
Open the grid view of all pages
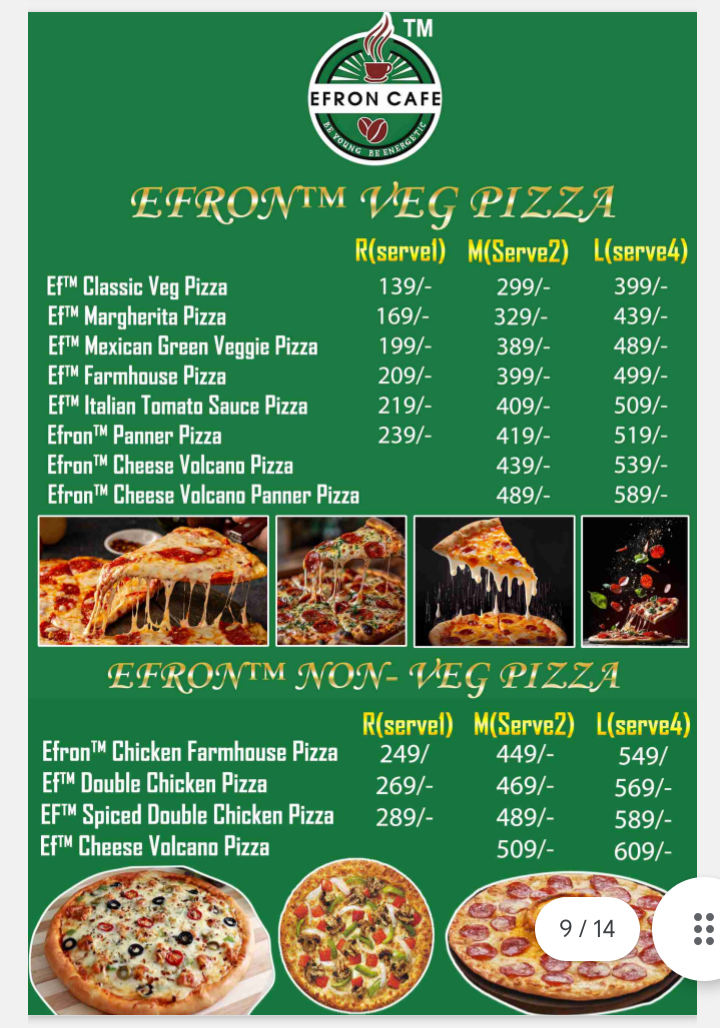[x=702, y=928]
